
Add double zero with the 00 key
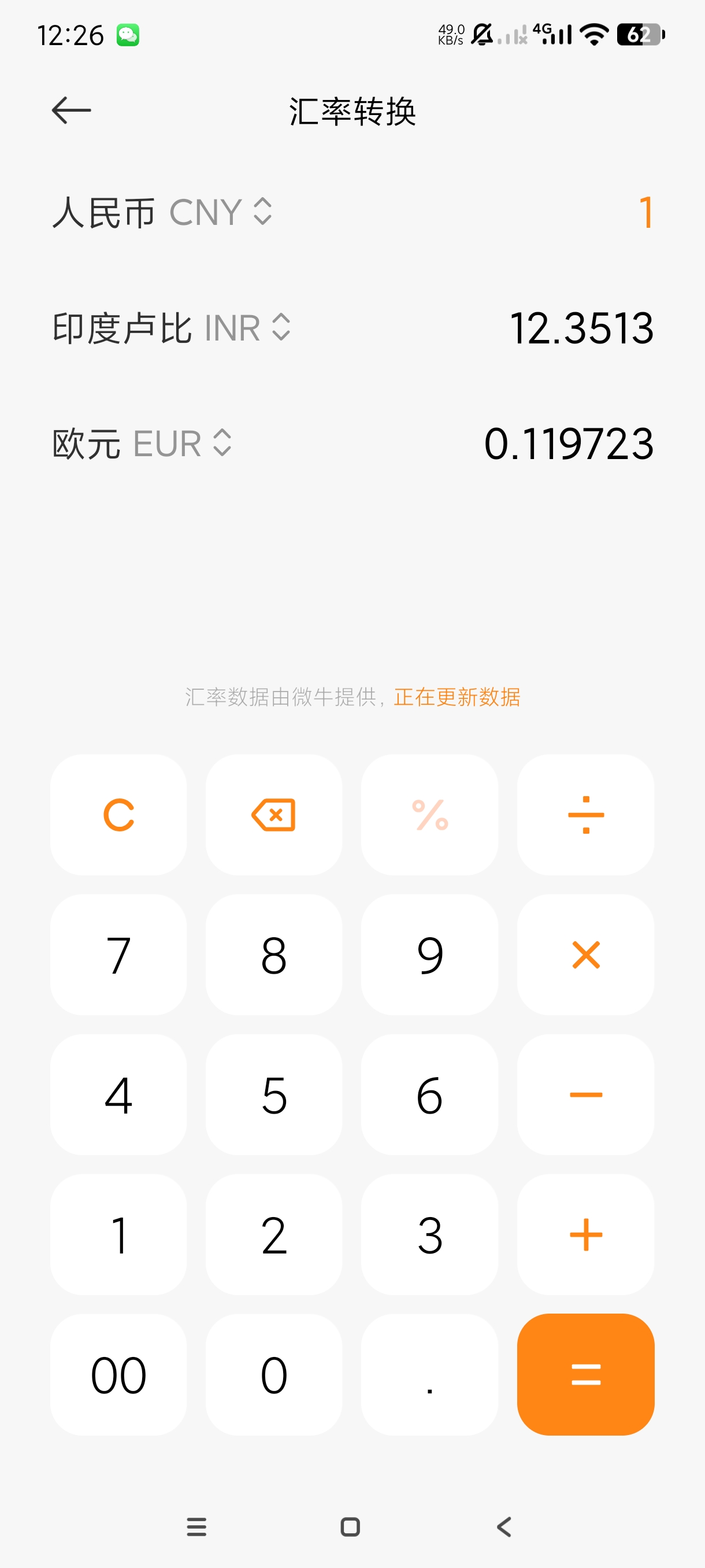point(118,1374)
